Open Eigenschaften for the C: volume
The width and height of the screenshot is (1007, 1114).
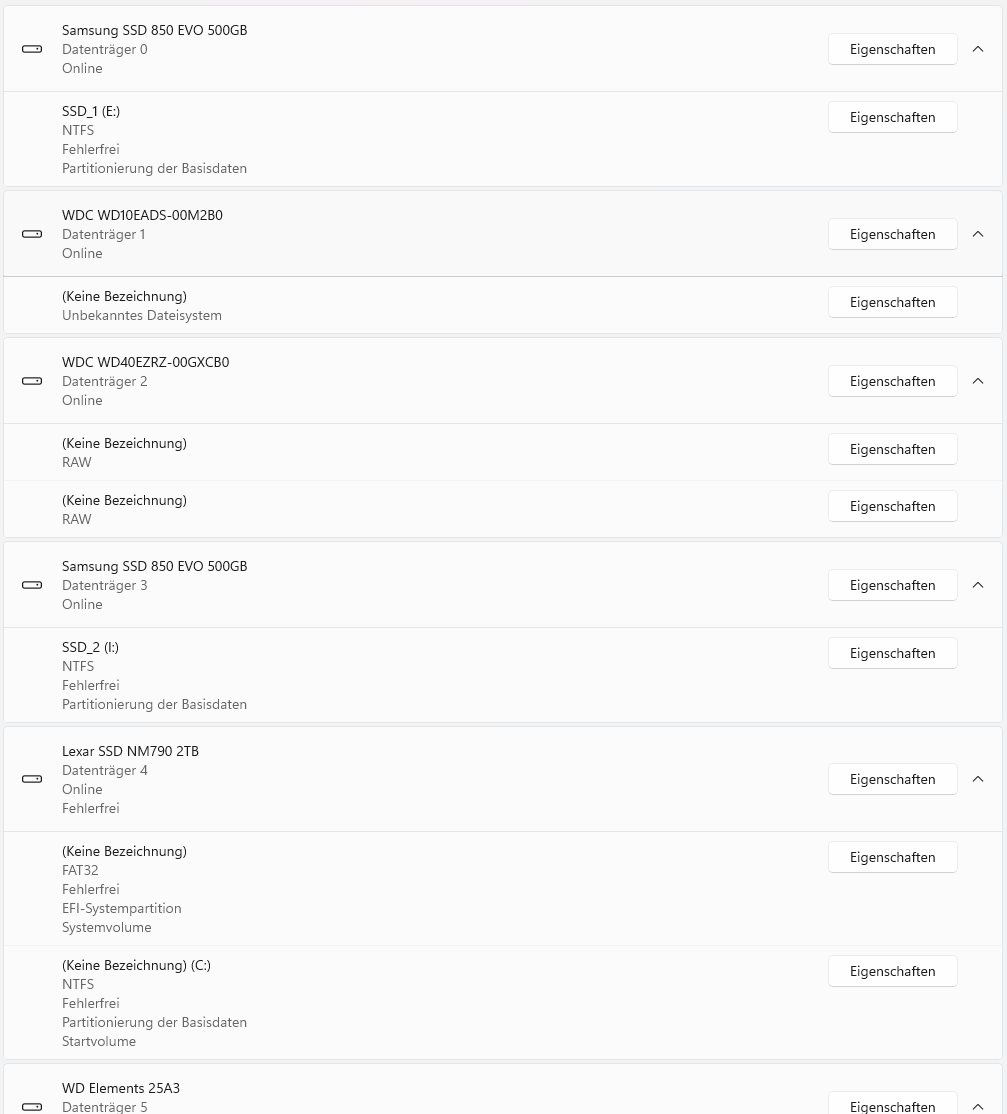892,971
